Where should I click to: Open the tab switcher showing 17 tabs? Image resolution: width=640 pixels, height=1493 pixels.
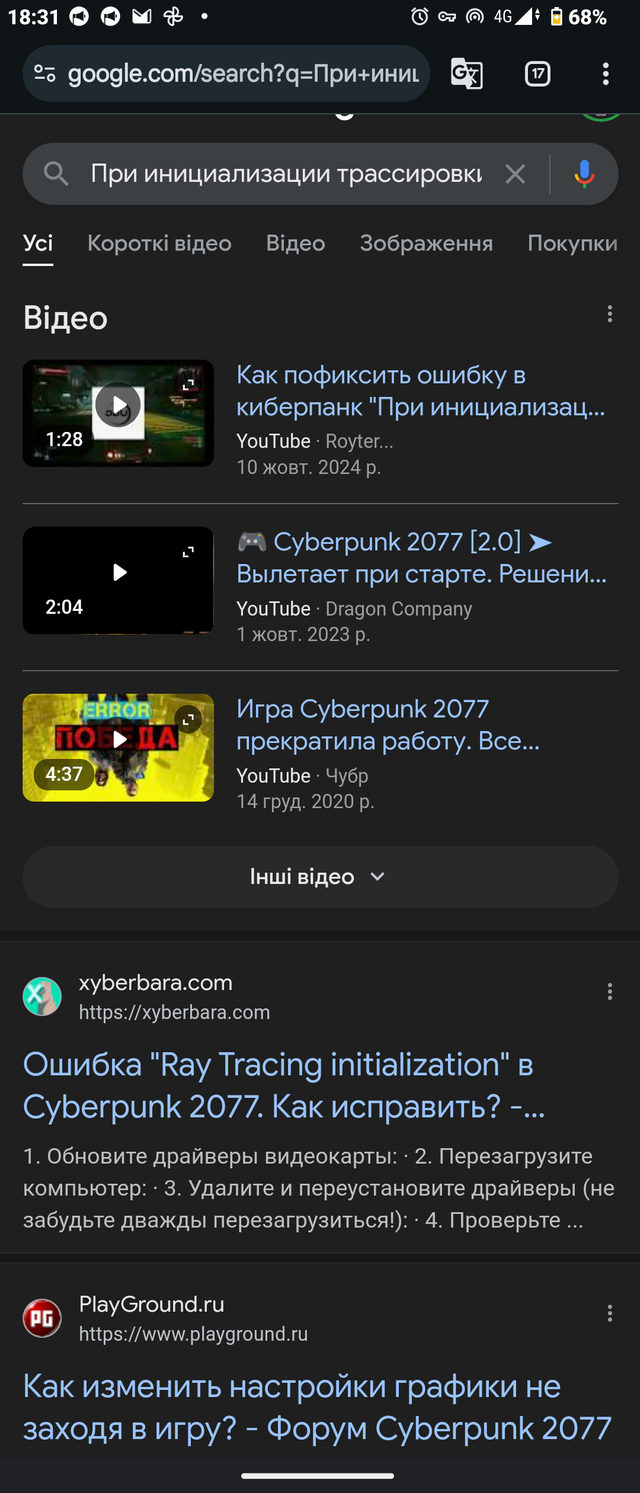coord(538,74)
